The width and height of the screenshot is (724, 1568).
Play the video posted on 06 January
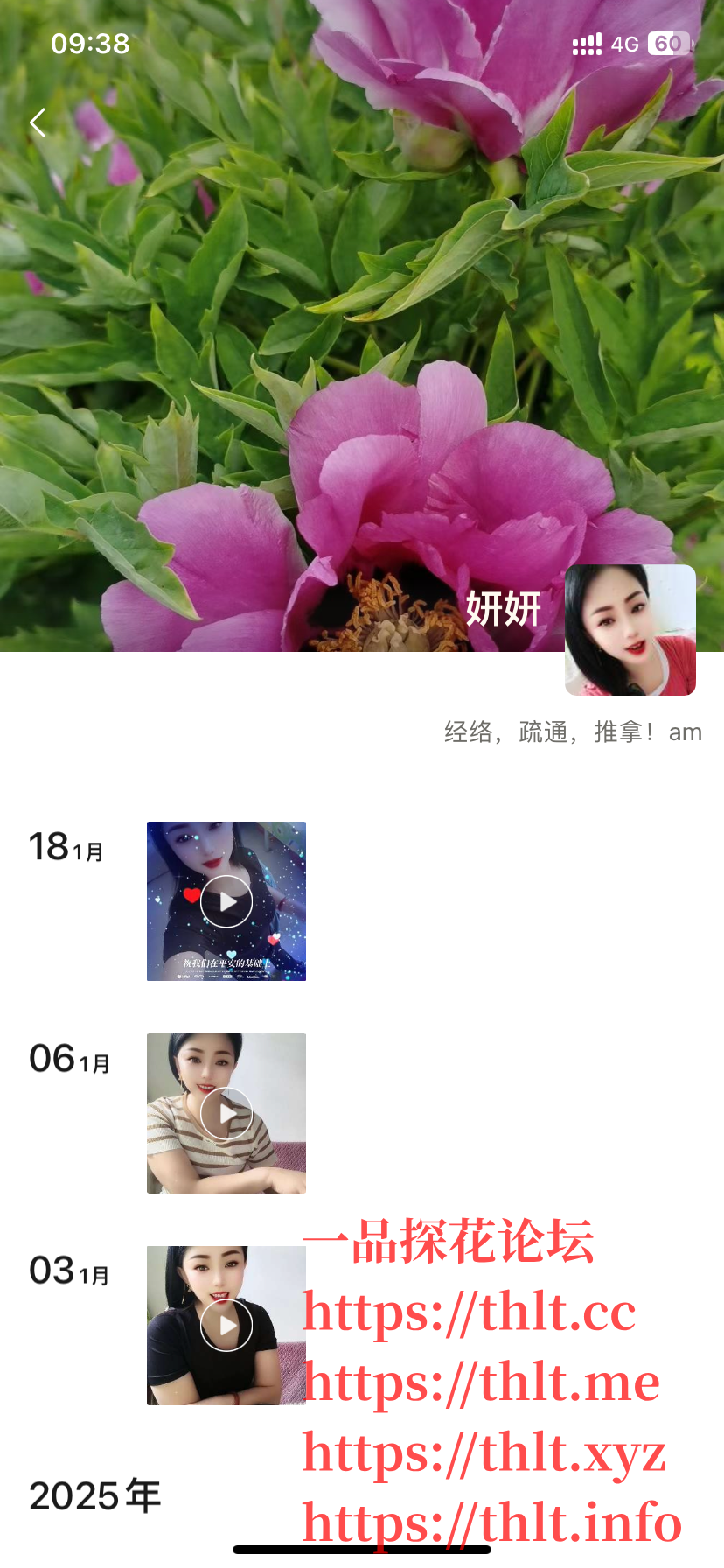click(x=226, y=1113)
